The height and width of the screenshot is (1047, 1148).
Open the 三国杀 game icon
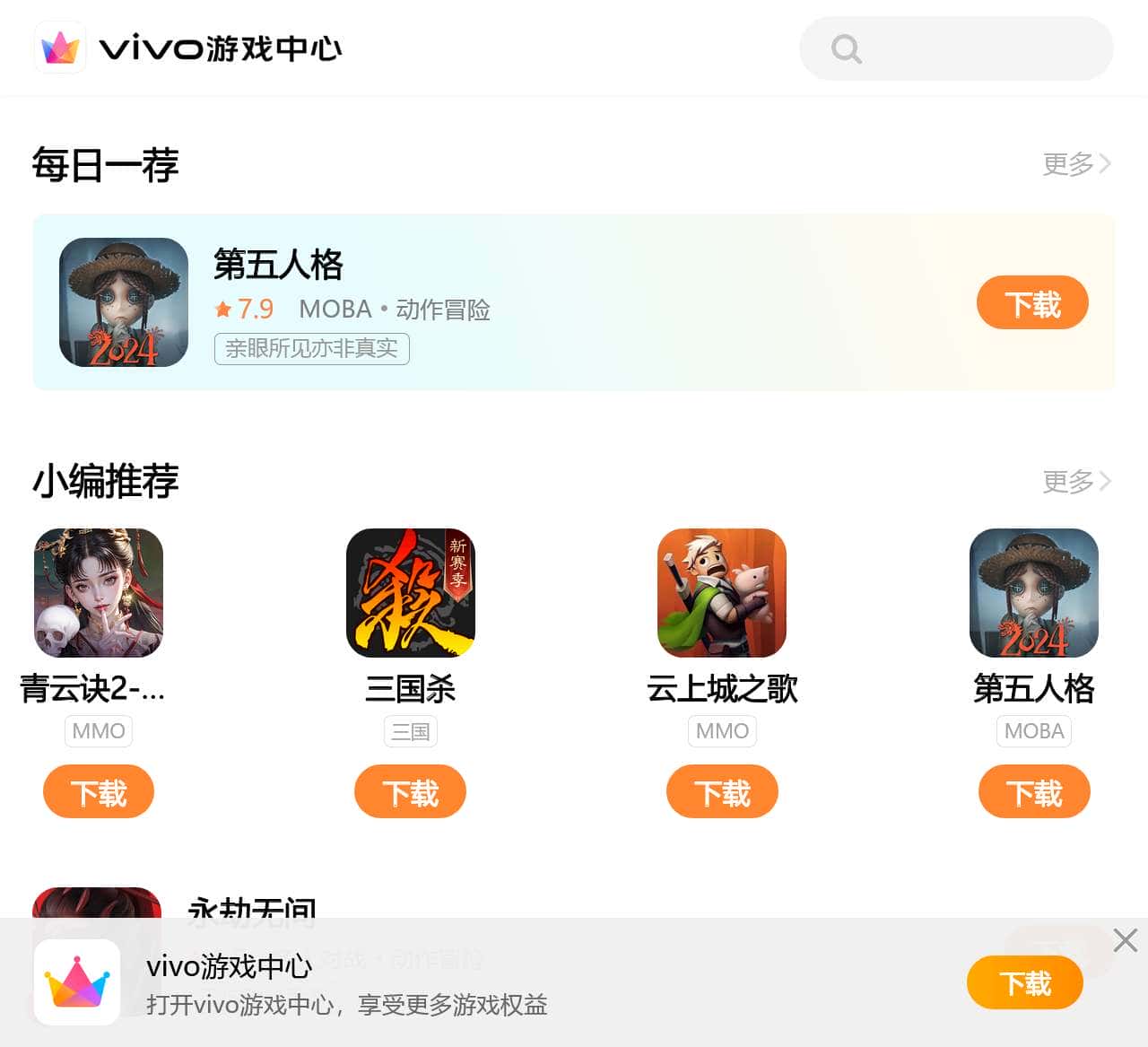click(x=411, y=593)
